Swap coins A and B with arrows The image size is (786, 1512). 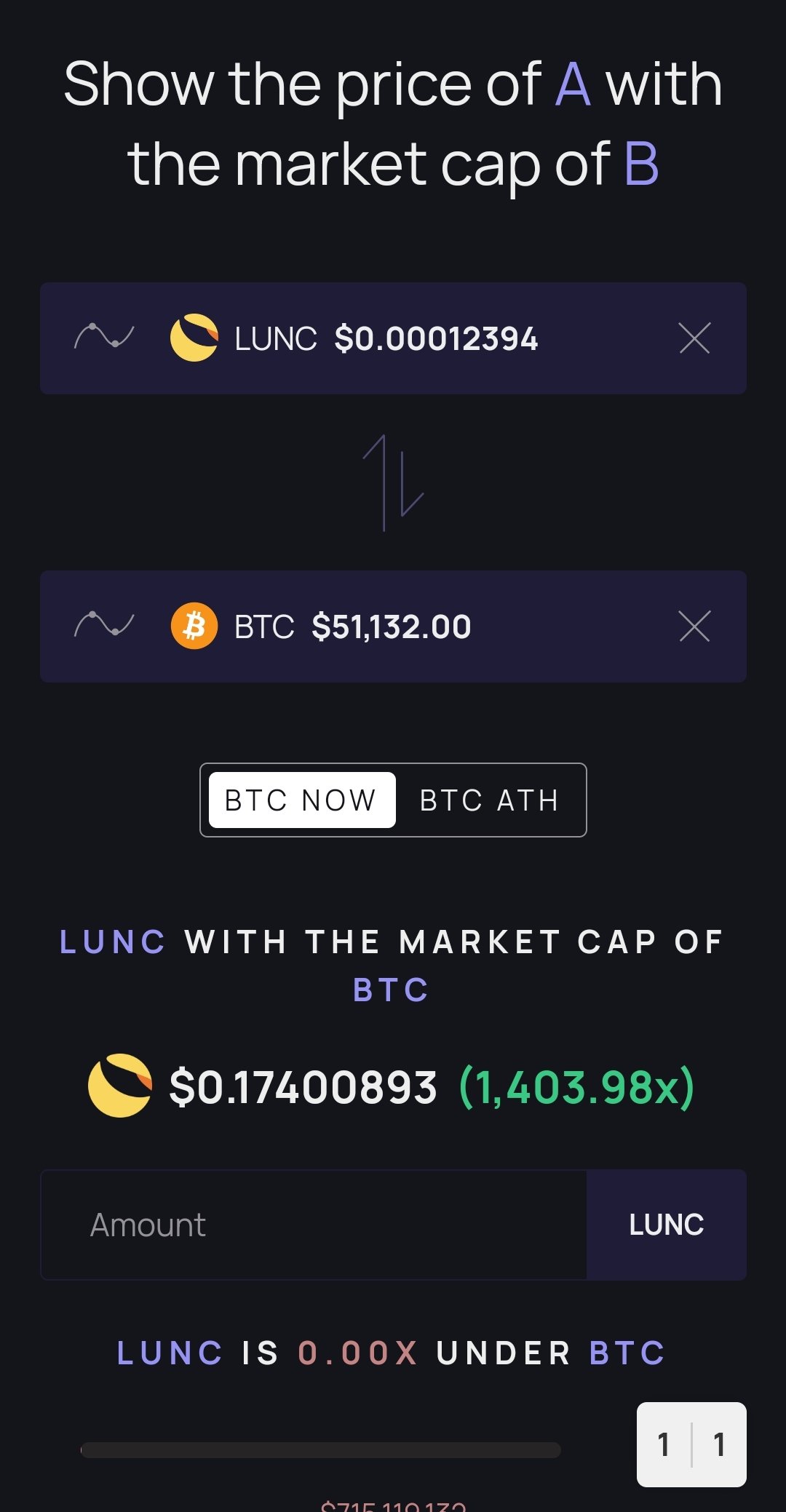coord(393,482)
